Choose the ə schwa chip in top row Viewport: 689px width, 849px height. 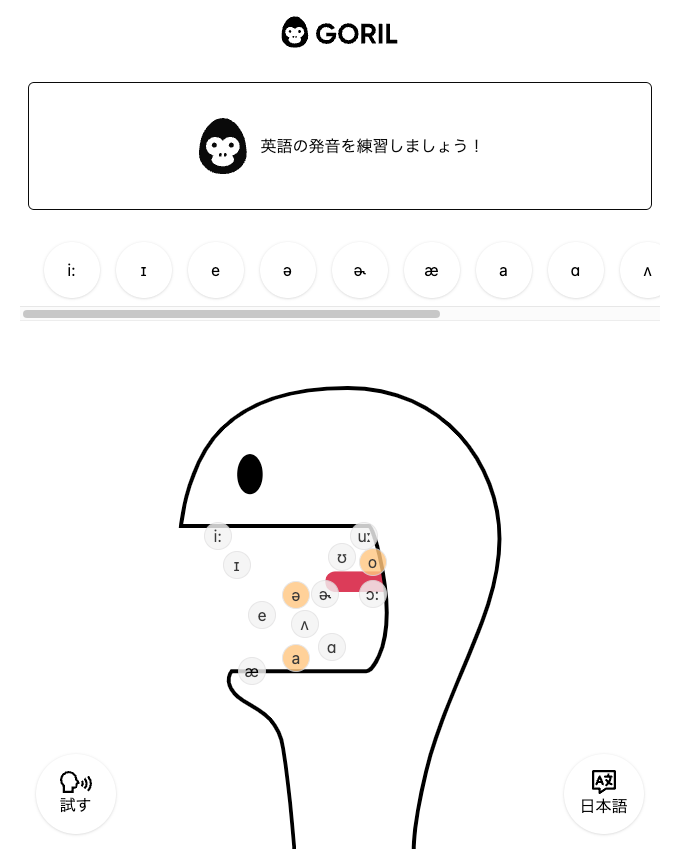288,270
